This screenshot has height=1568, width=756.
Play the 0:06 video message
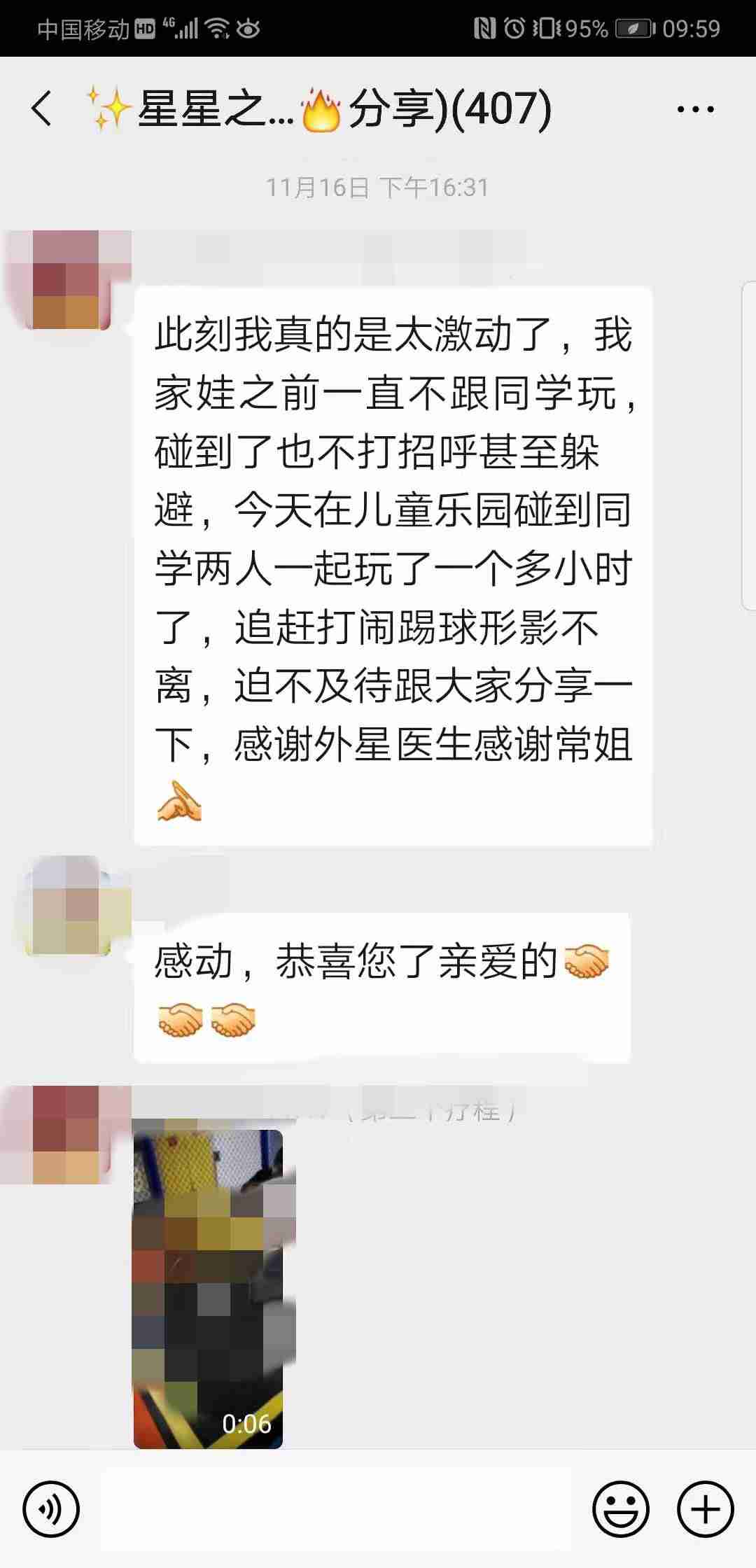(x=209, y=1289)
